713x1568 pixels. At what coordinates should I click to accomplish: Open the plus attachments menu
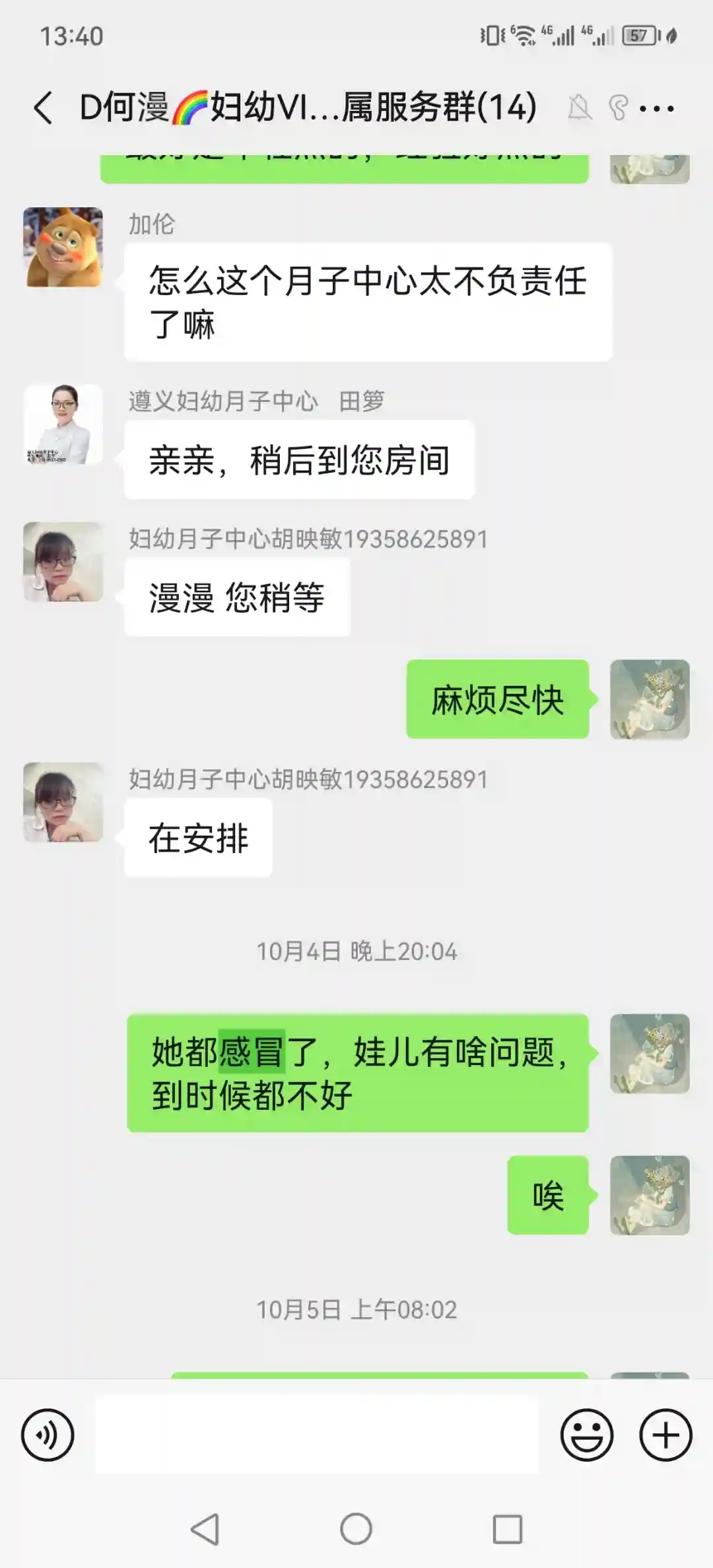click(665, 1435)
